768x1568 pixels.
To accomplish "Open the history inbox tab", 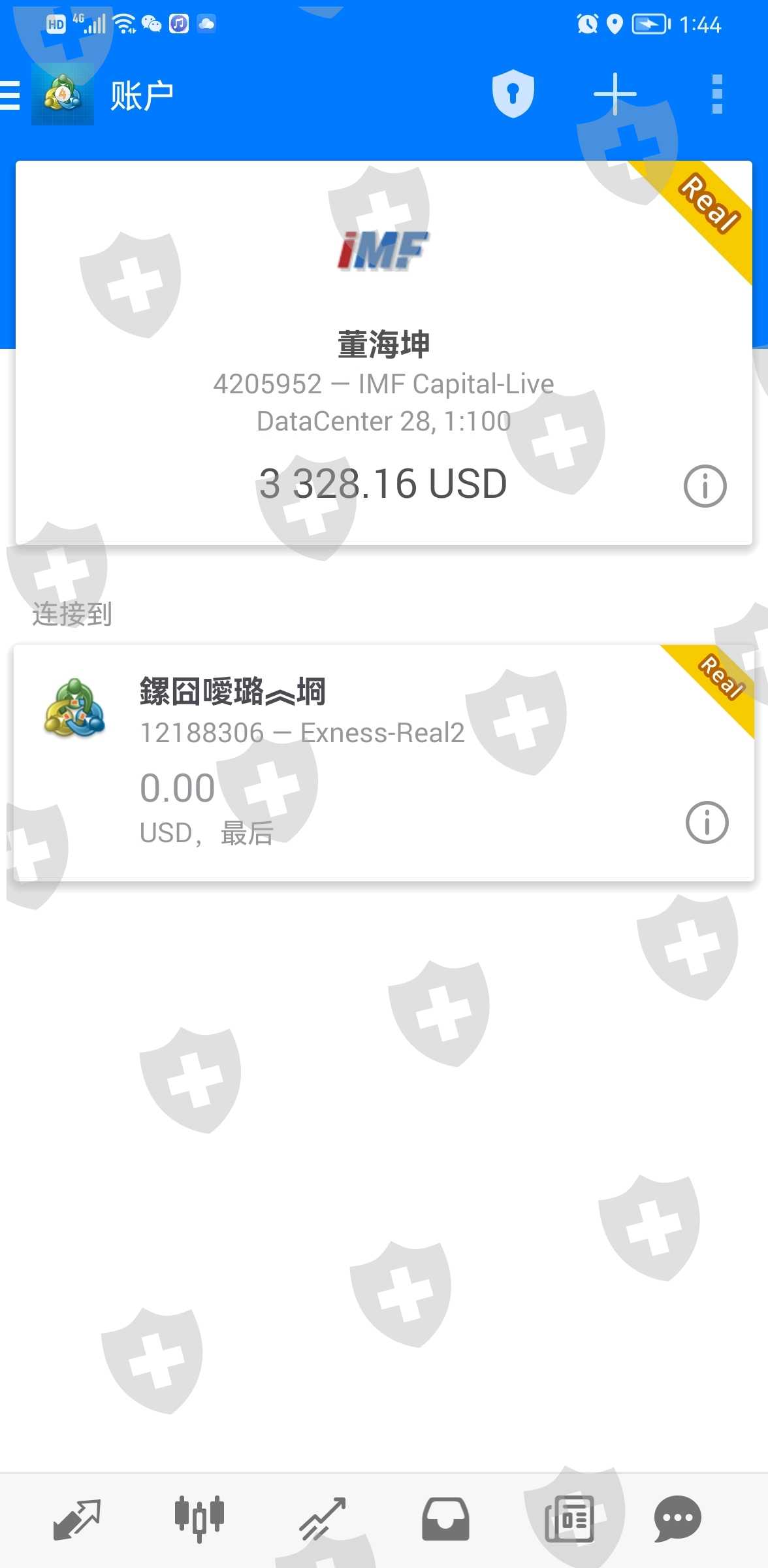I will pyautogui.click(x=445, y=1520).
